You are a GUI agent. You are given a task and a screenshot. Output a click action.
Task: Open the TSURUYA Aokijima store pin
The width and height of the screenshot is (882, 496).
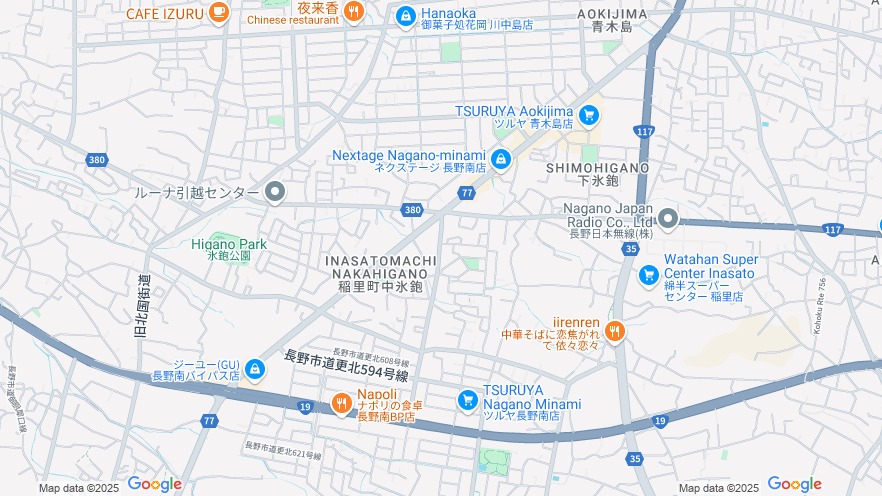point(588,116)
